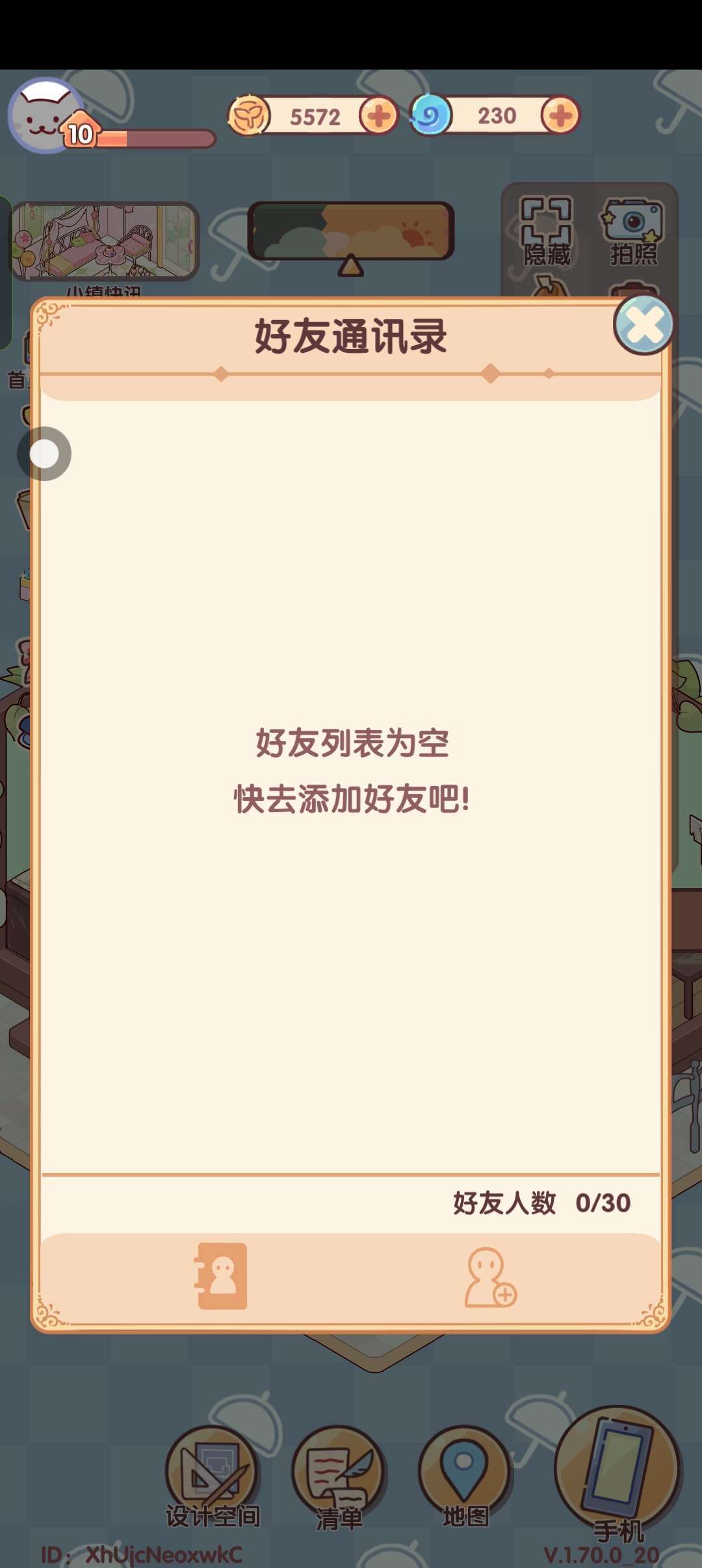Open the add friend tab
The height and width of the screenshot is (1568, 702).
pyautogui.click(x=490, y=1277)
